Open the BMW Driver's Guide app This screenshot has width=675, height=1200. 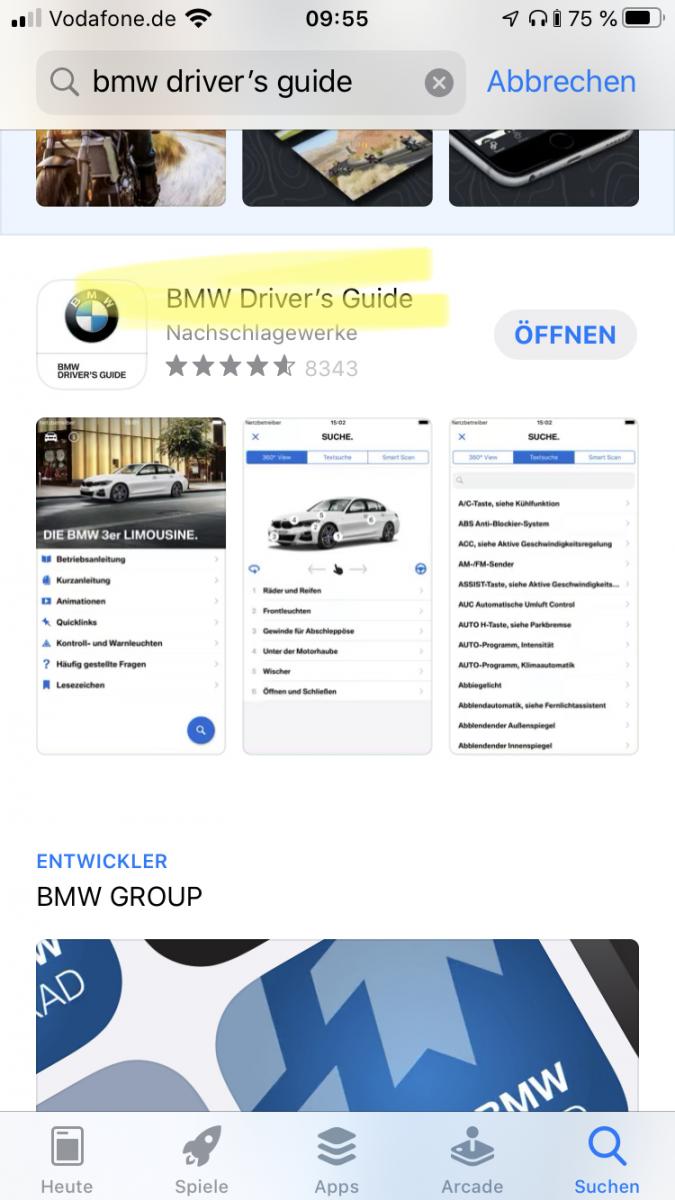[x=565, y=334]
